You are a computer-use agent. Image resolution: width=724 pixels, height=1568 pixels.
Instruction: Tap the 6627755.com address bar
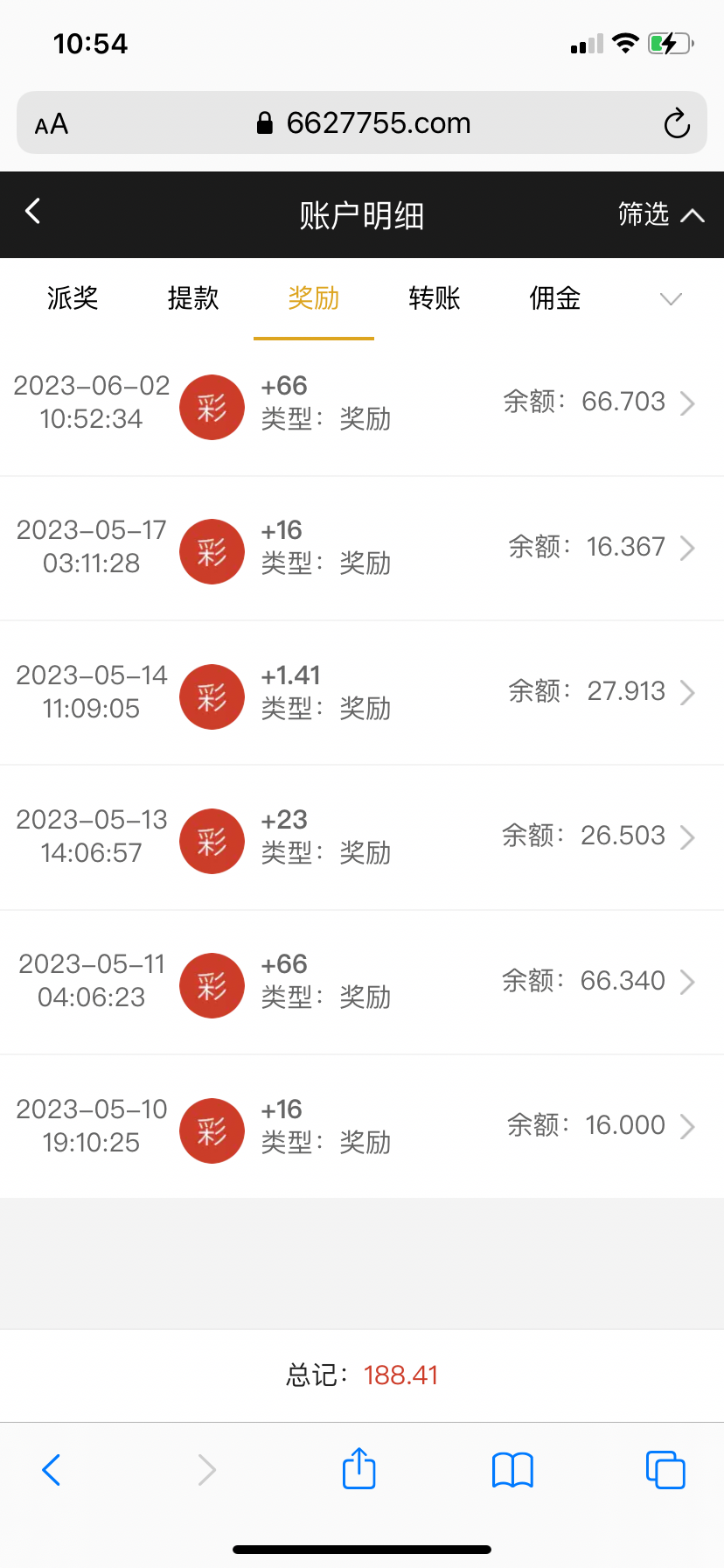click(364, 123)
